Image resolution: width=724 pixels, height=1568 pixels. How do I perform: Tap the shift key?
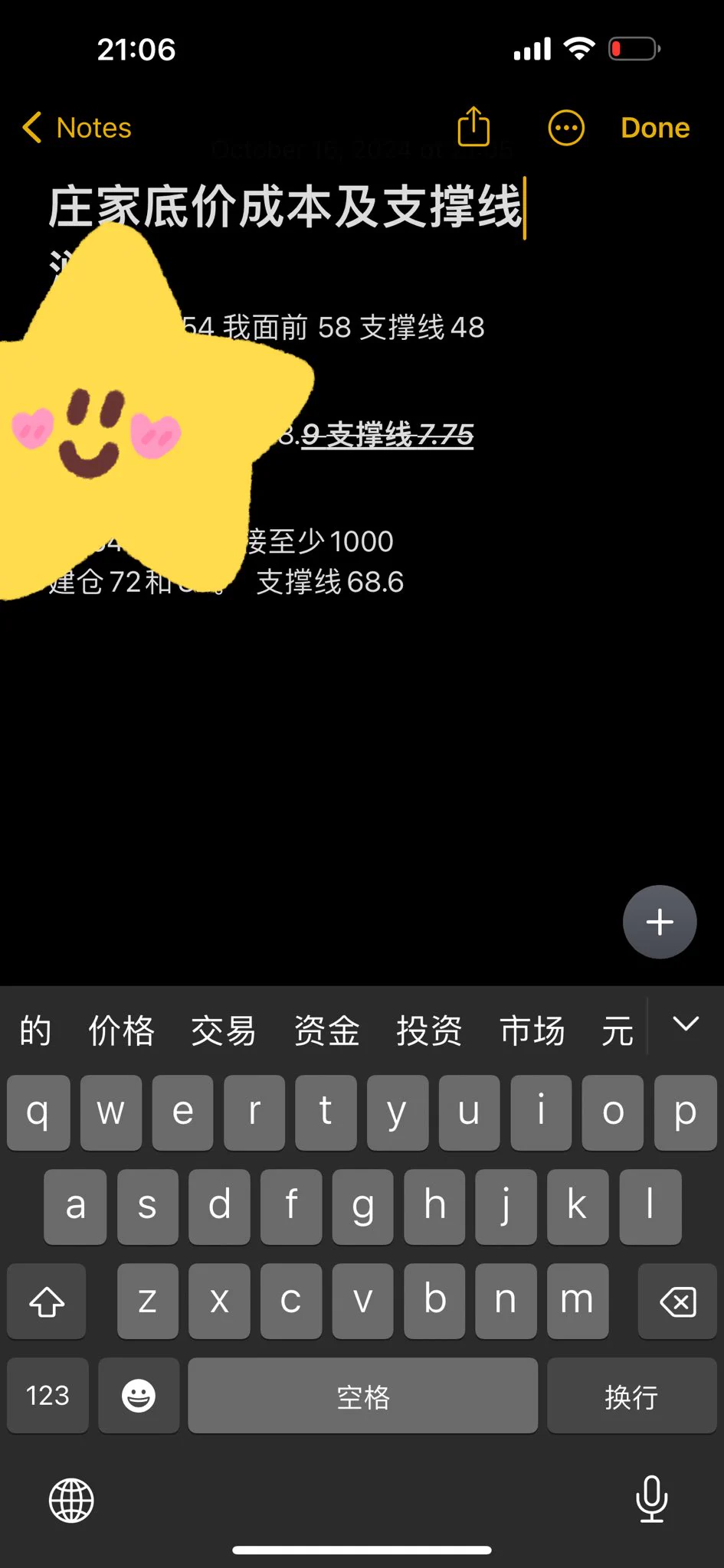point(47,1302)
